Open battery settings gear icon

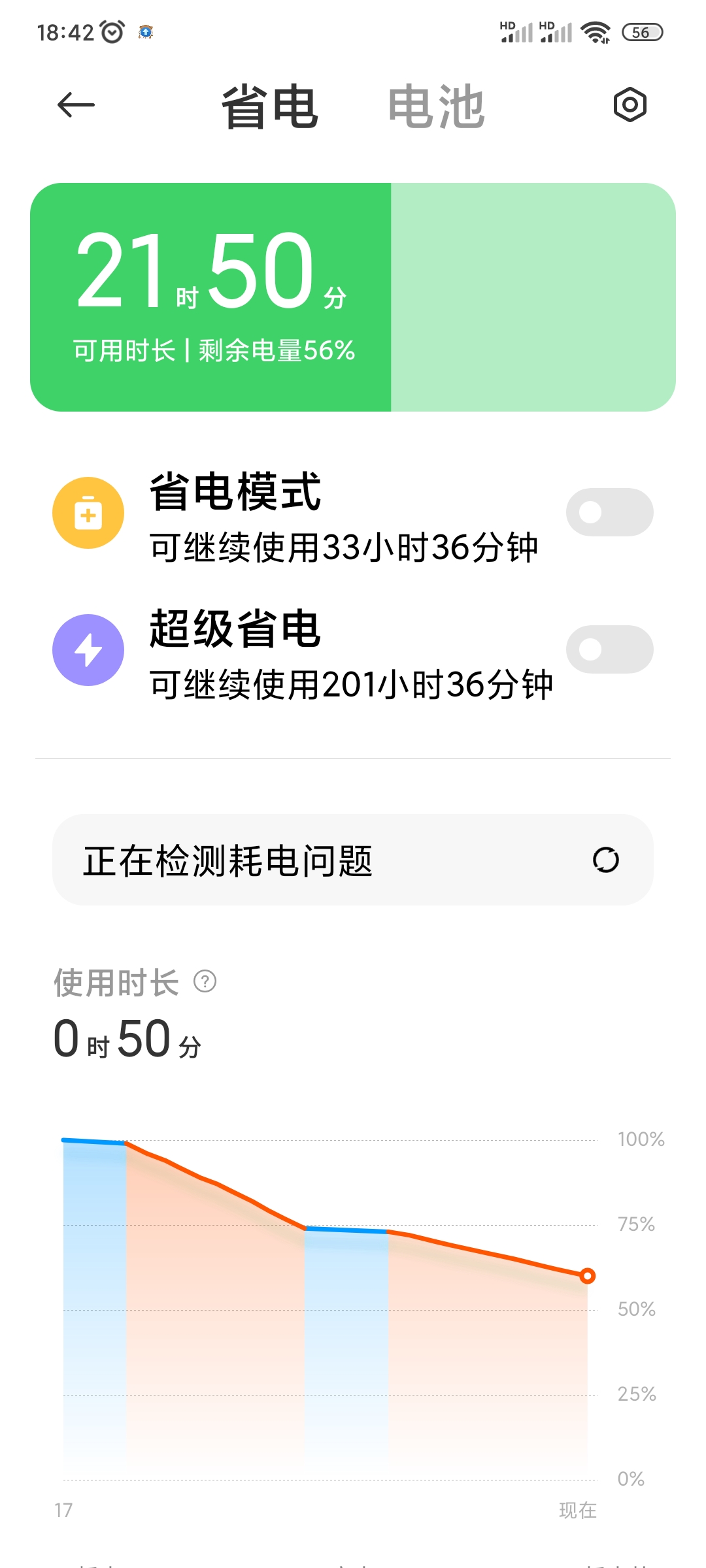[630, 105]
